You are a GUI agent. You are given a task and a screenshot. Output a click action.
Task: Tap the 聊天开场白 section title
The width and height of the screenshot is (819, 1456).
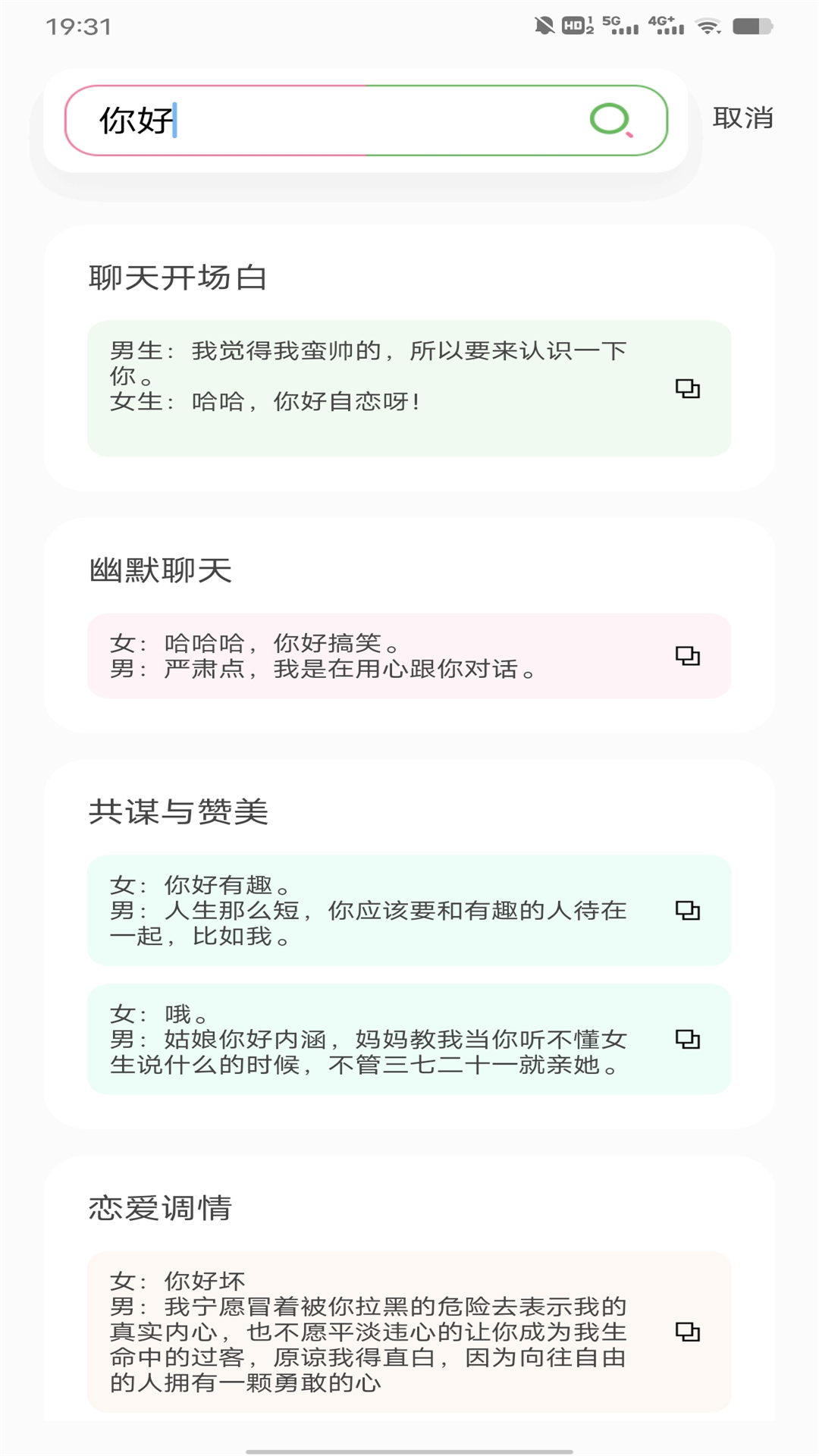coord(178,277)
